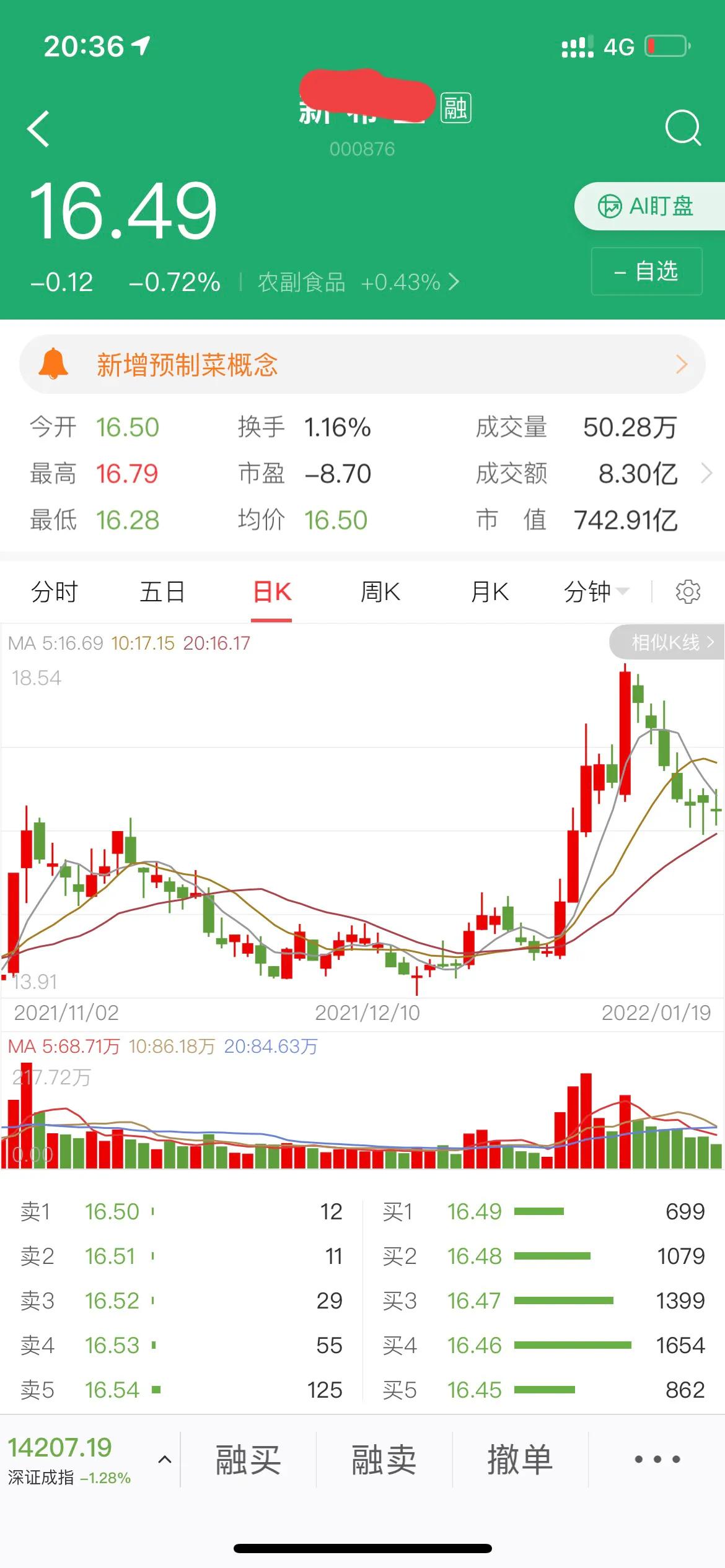Go back using the back arrow
This screenshot has height=1568, width=725.
(38, 129)
